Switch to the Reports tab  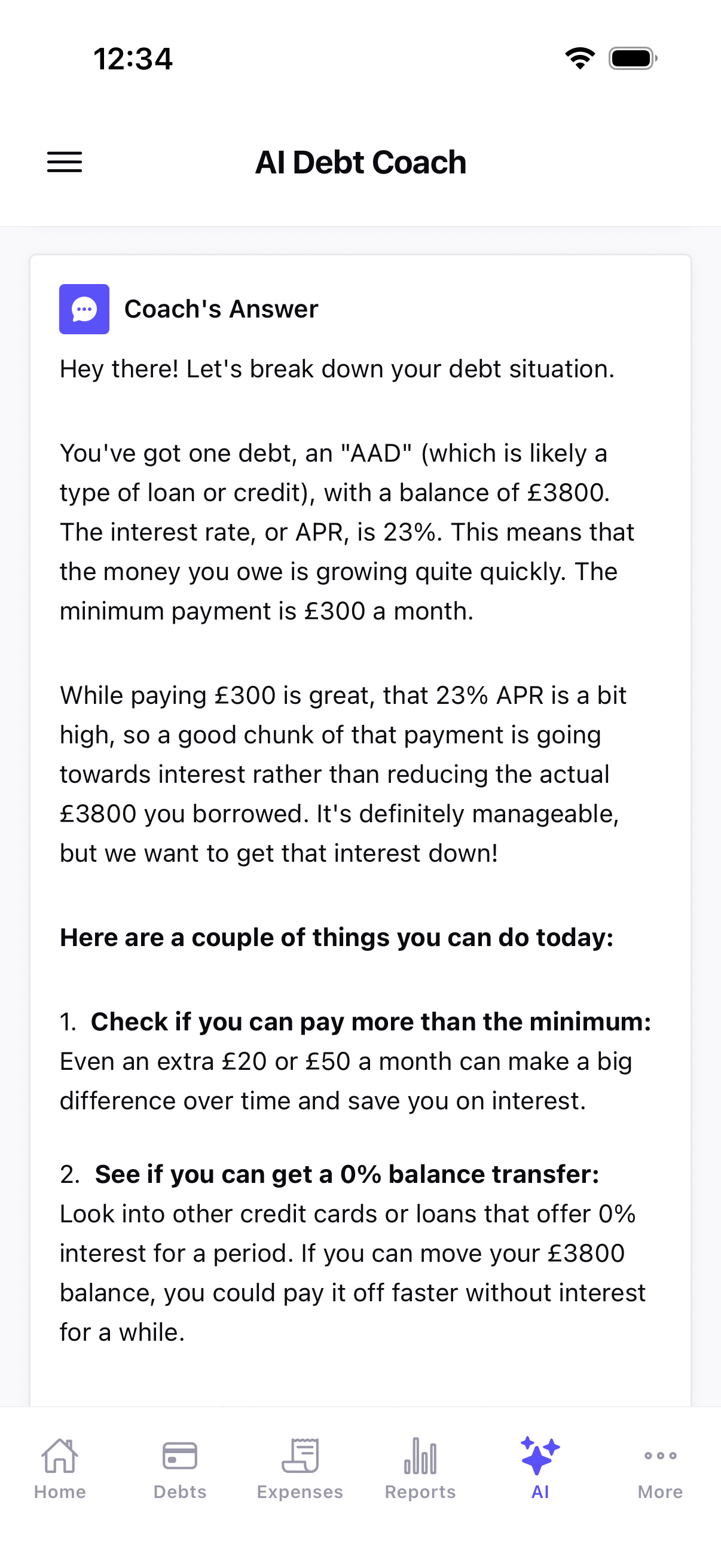pyautogui.click(x=420, y=1473)
